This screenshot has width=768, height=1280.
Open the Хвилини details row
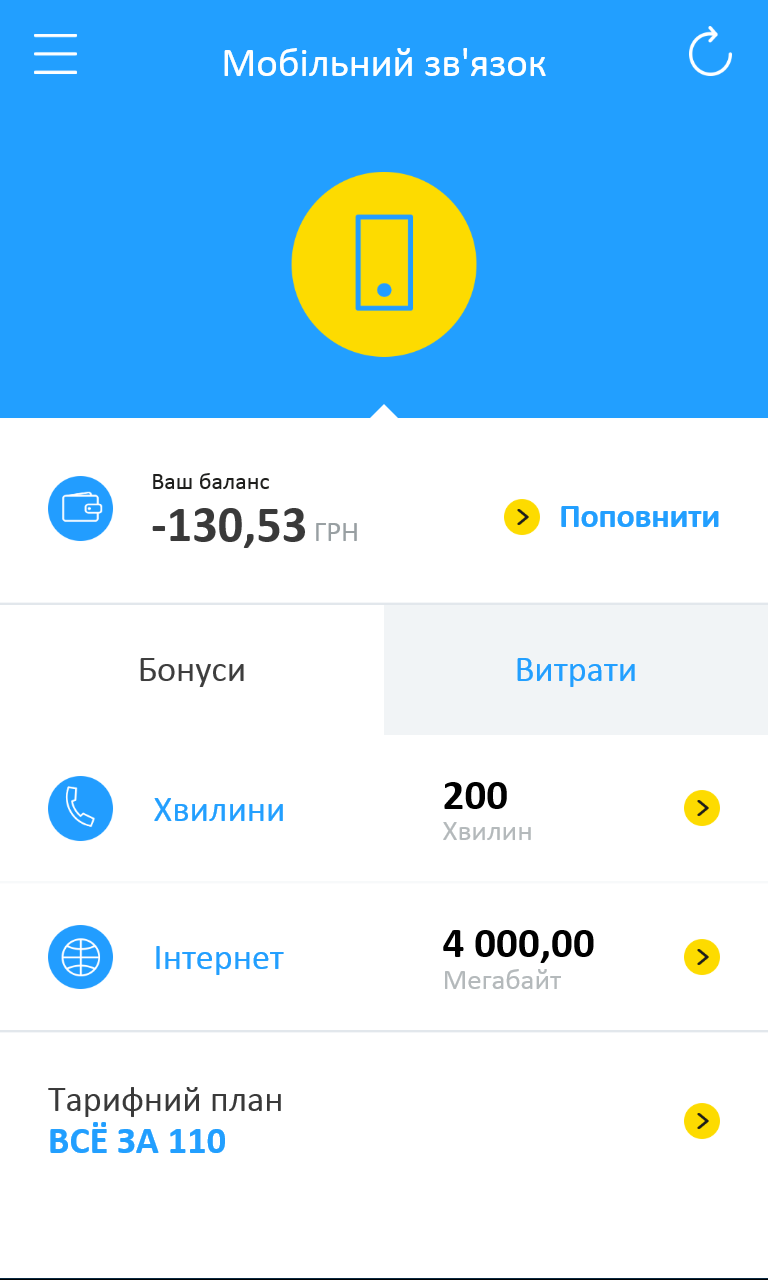384,808
